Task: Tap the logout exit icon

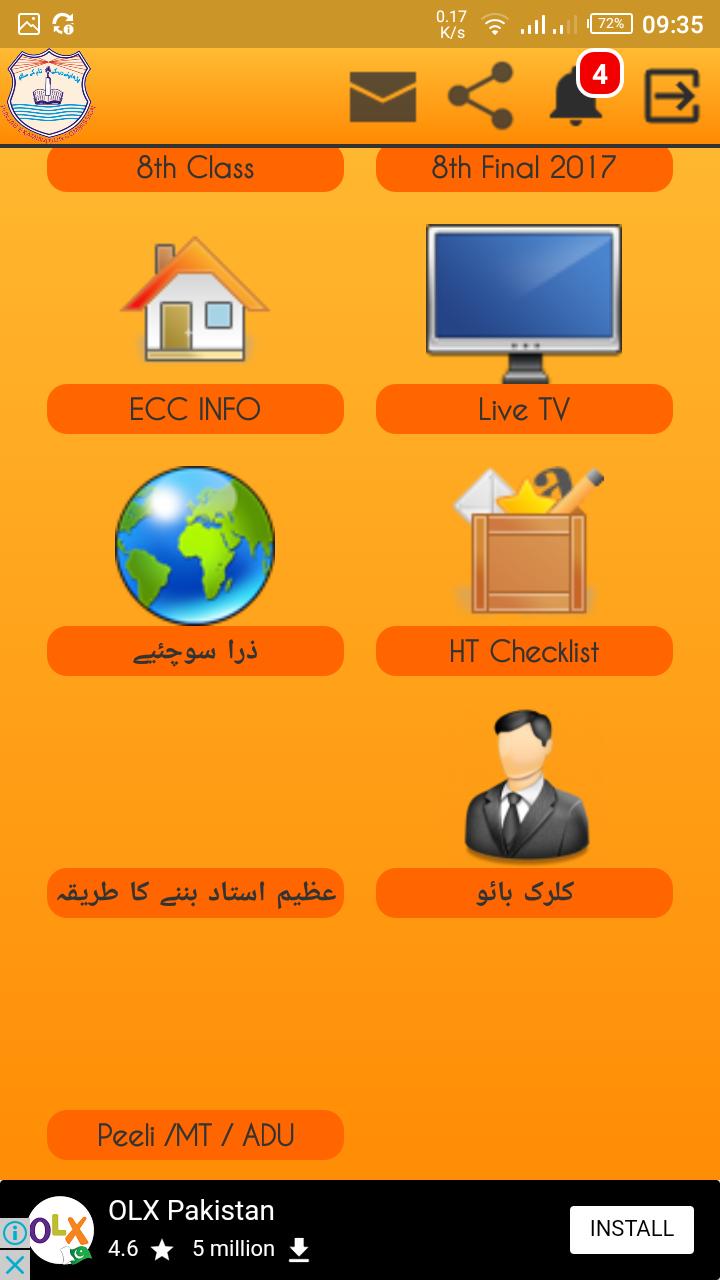Action: [x=671, y=97]
